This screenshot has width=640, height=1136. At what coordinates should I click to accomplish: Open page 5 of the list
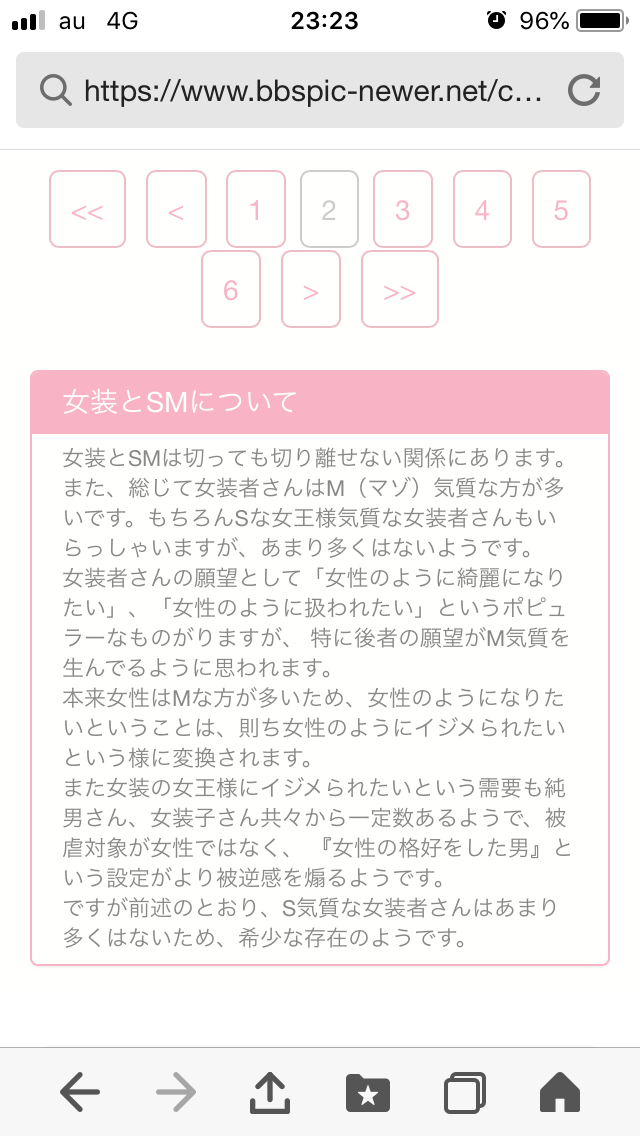click(561, 209)
